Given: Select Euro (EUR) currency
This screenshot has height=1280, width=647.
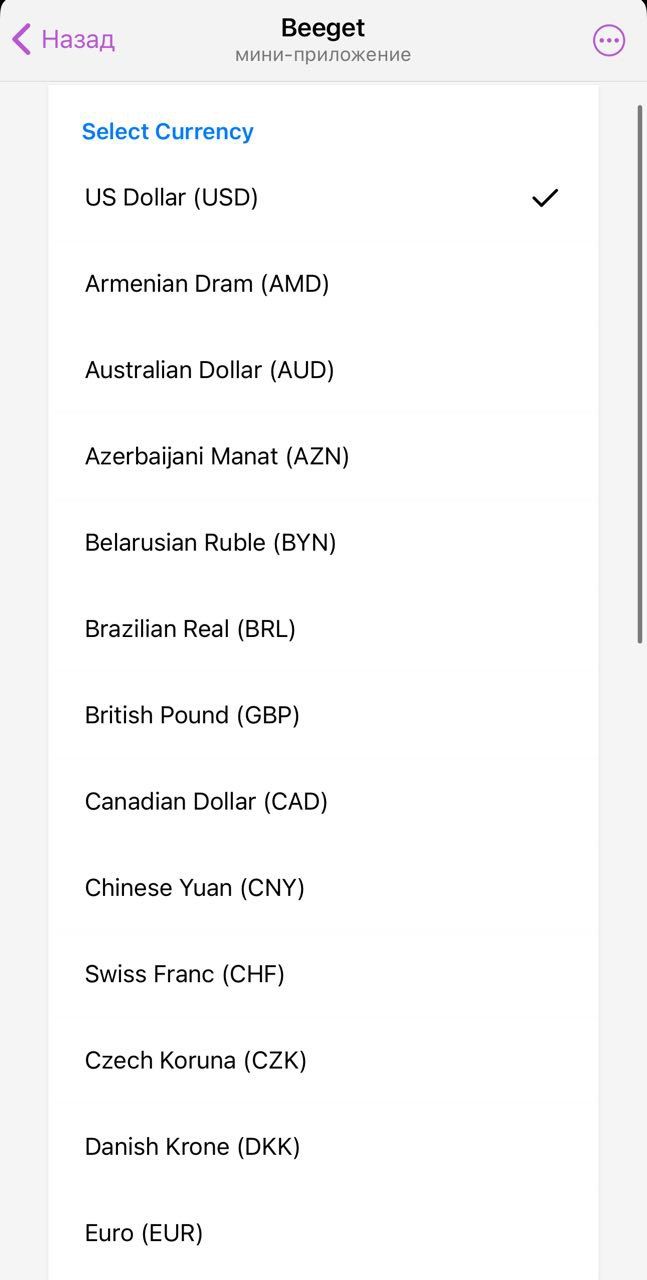Looking at the screenshot, I should [x=144, y=1233].
